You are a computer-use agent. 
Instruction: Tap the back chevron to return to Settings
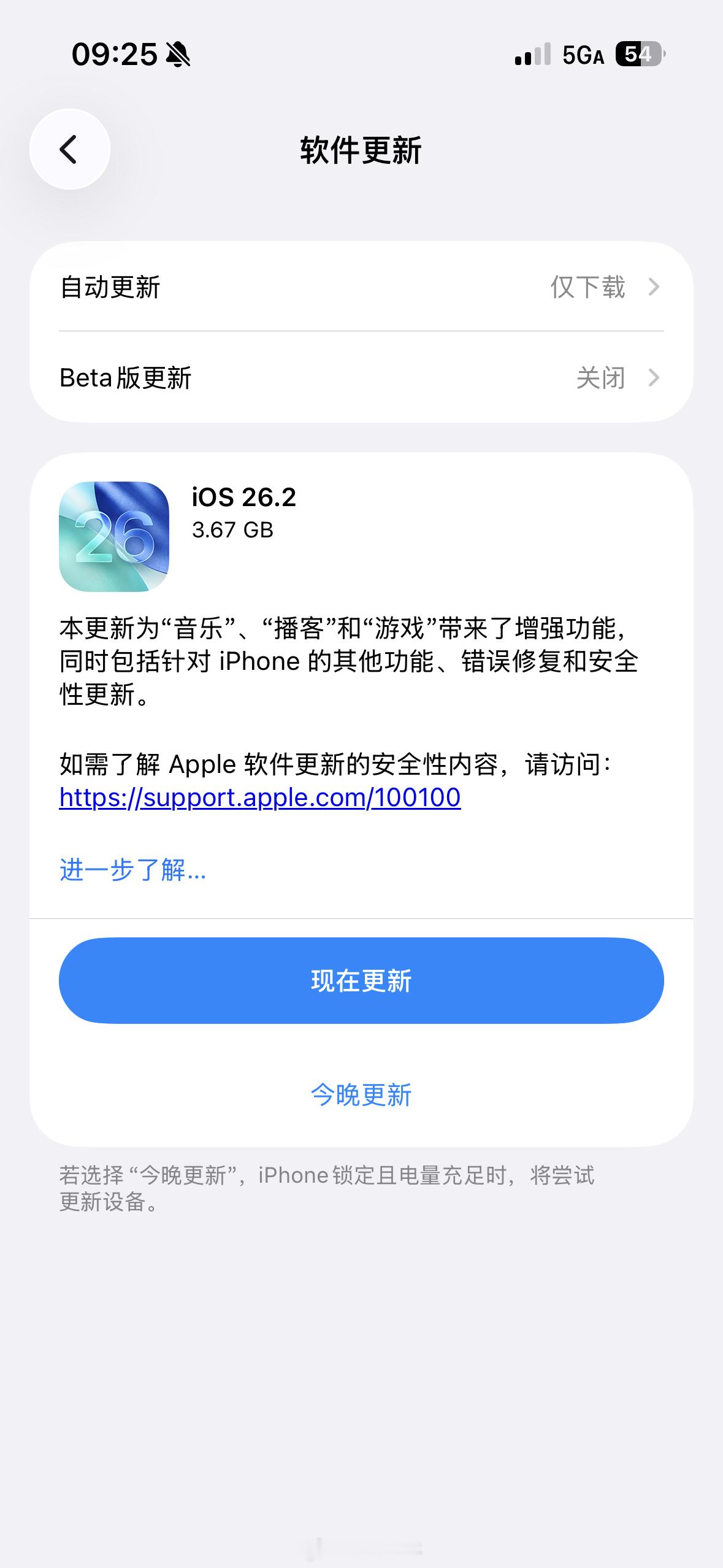click(x=71, y=149)
